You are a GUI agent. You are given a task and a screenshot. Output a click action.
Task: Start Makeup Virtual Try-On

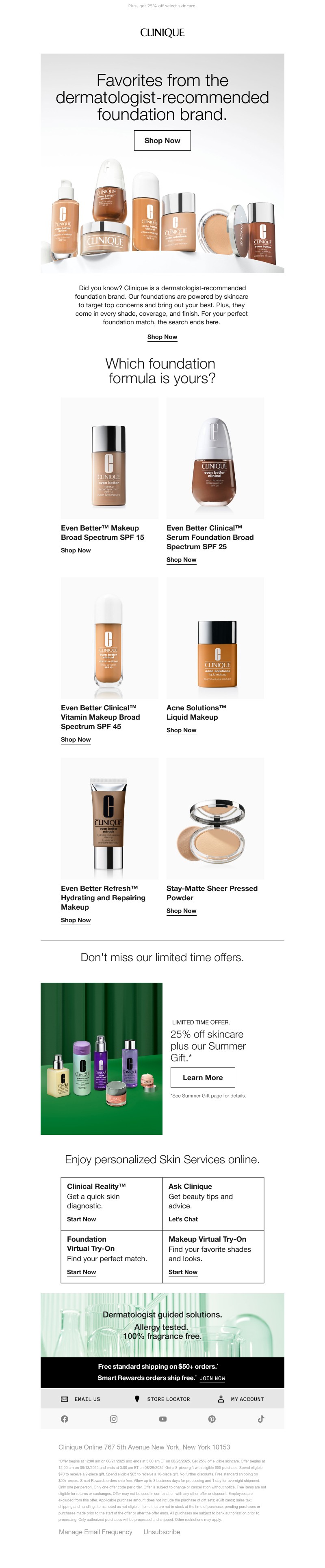coord(183,1272)
